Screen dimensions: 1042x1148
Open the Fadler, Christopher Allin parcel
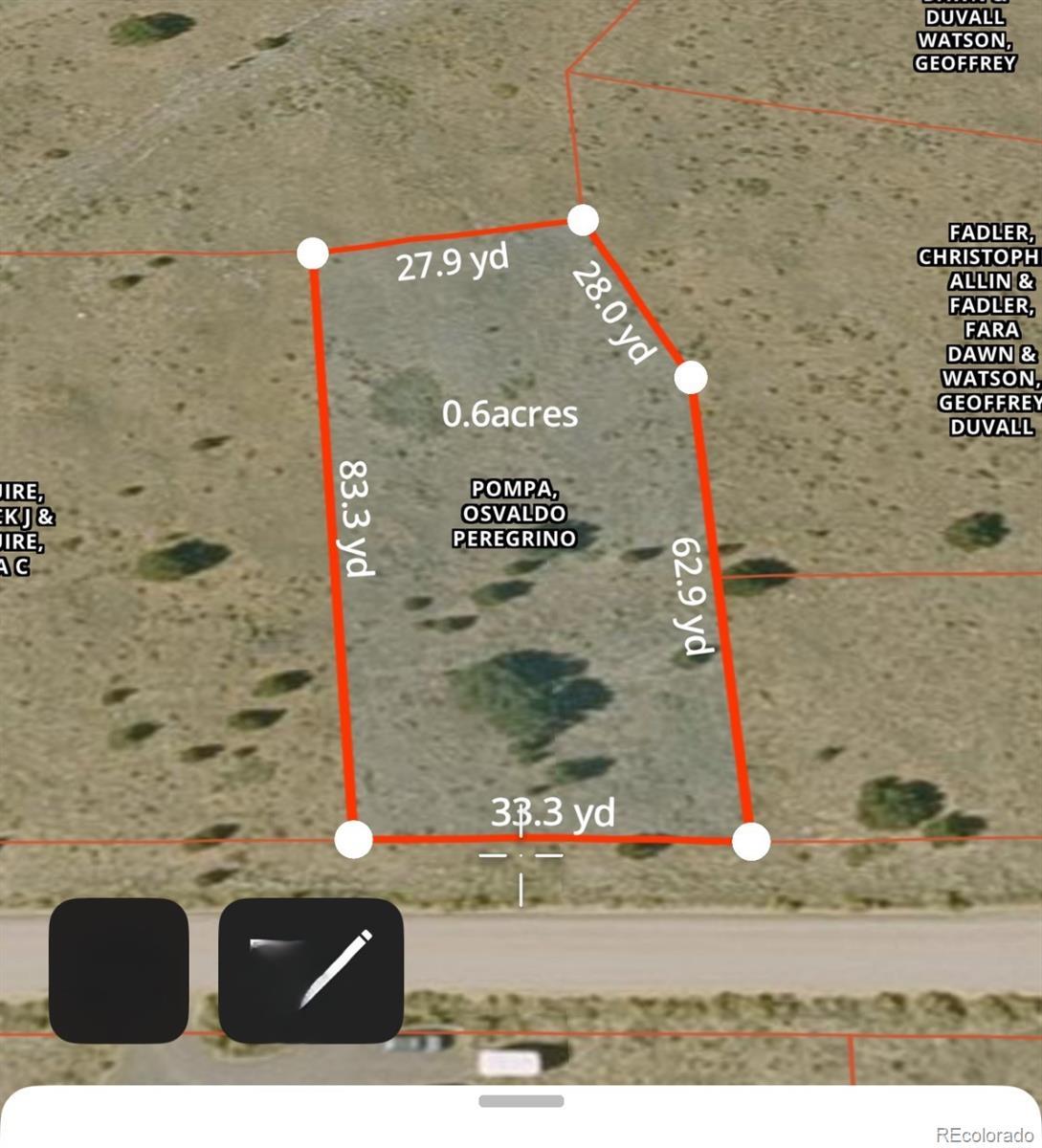[x=977, y=329]
